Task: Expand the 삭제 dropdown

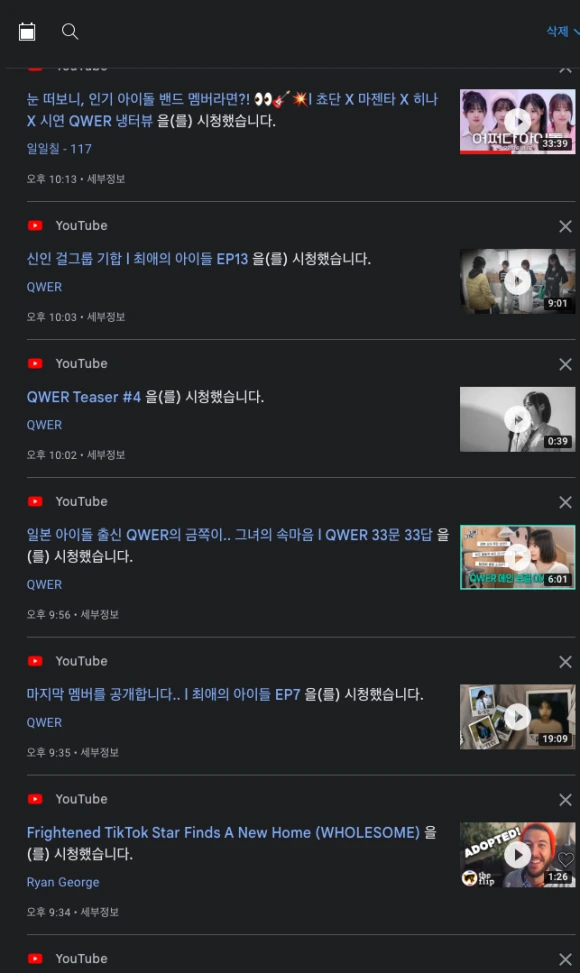Action: (x=562, y=31)
